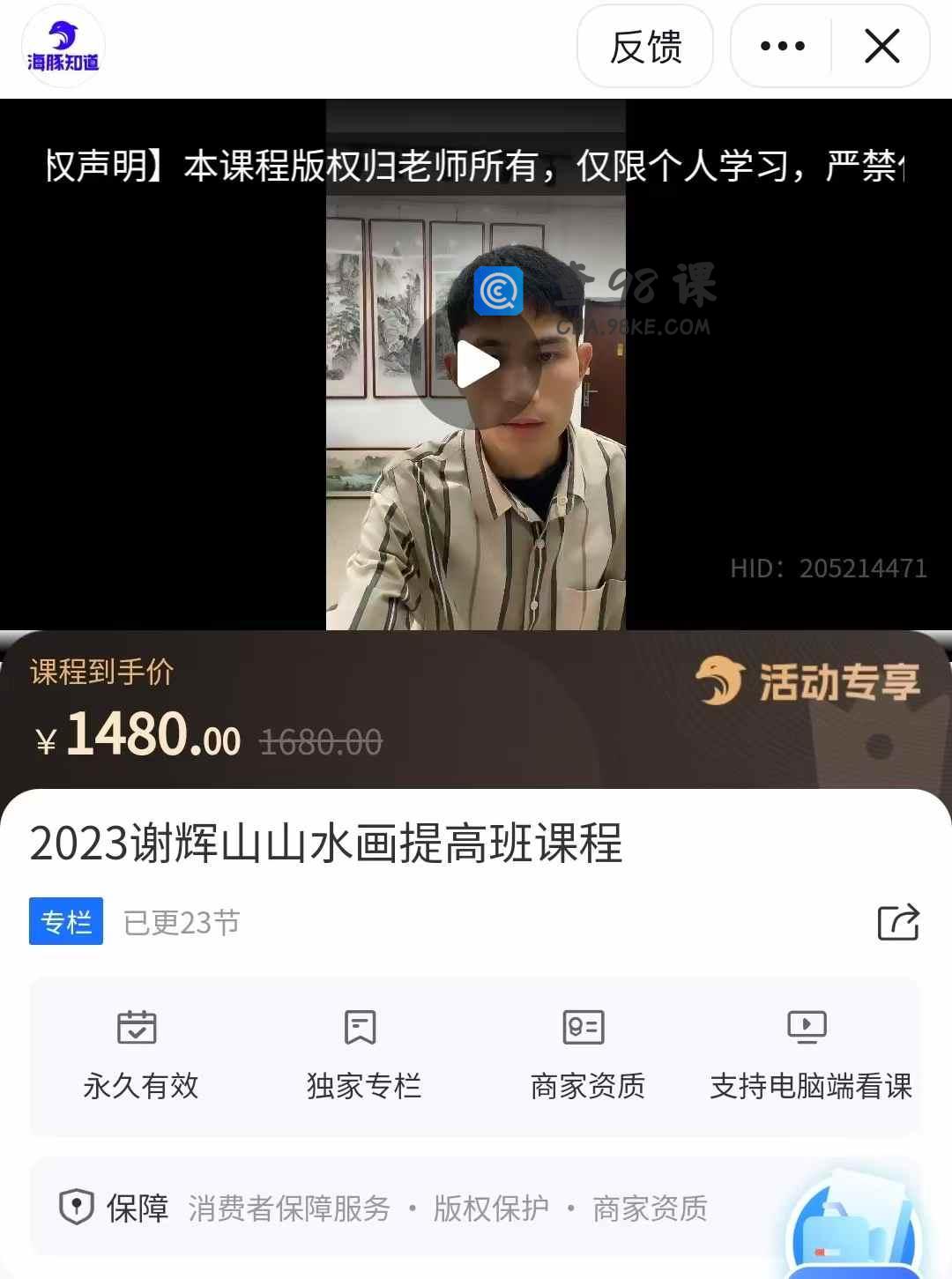Share this course
952x1279 pixels.
[898, 923]
